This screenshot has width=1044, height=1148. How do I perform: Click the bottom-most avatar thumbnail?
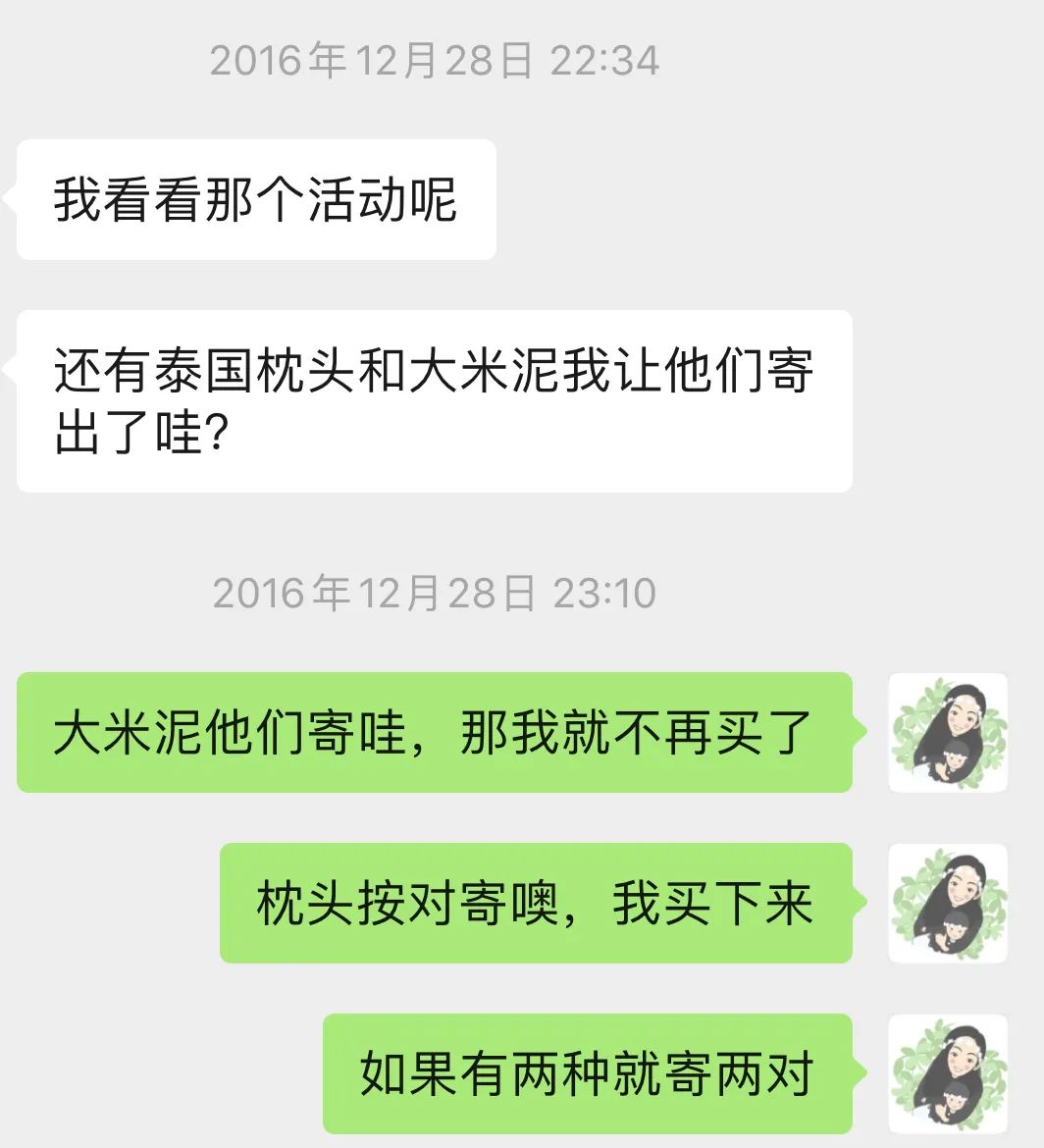tap(947, 1071)
